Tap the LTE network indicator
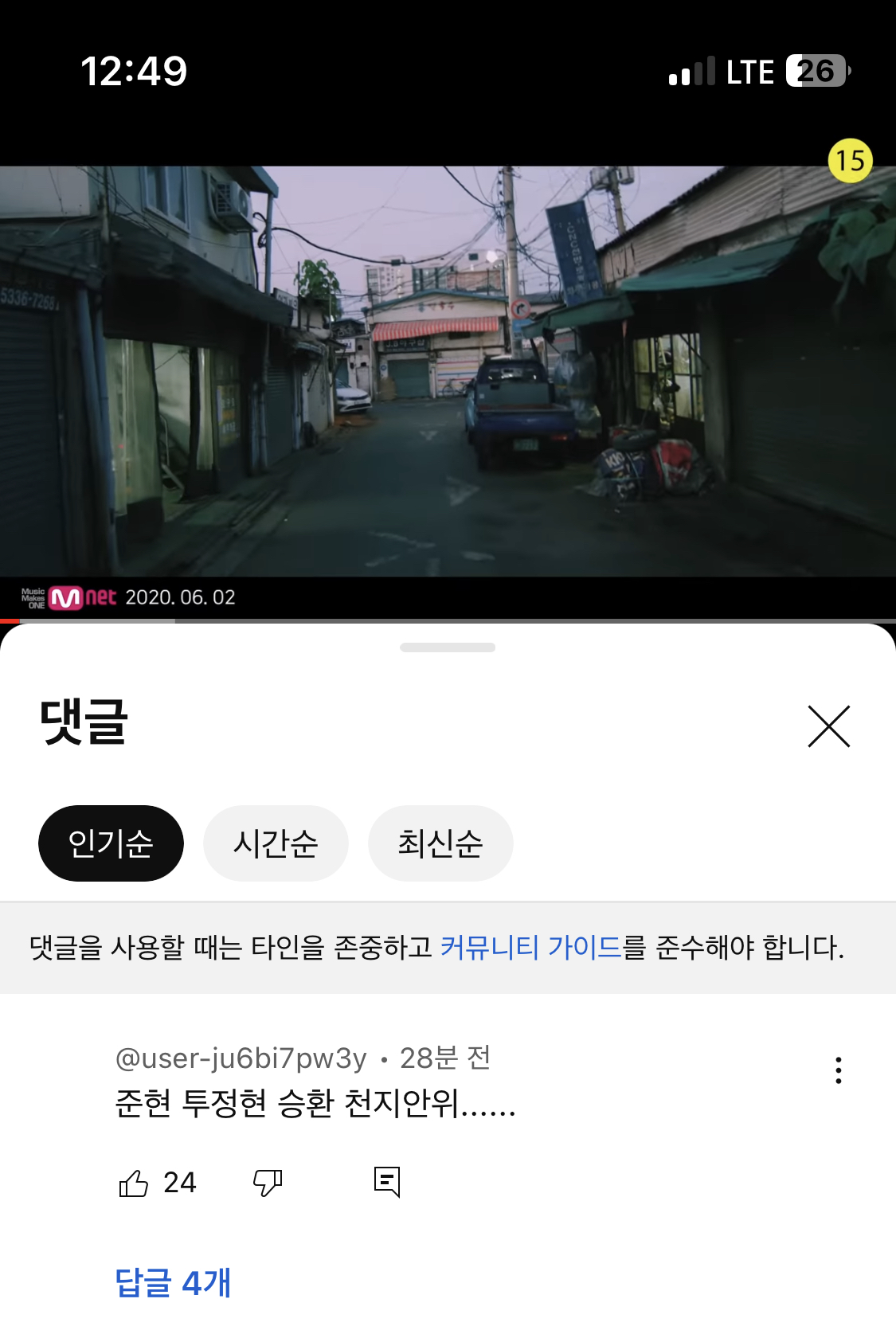This screenshot has width=896, height=1330. tap(749, 72)
